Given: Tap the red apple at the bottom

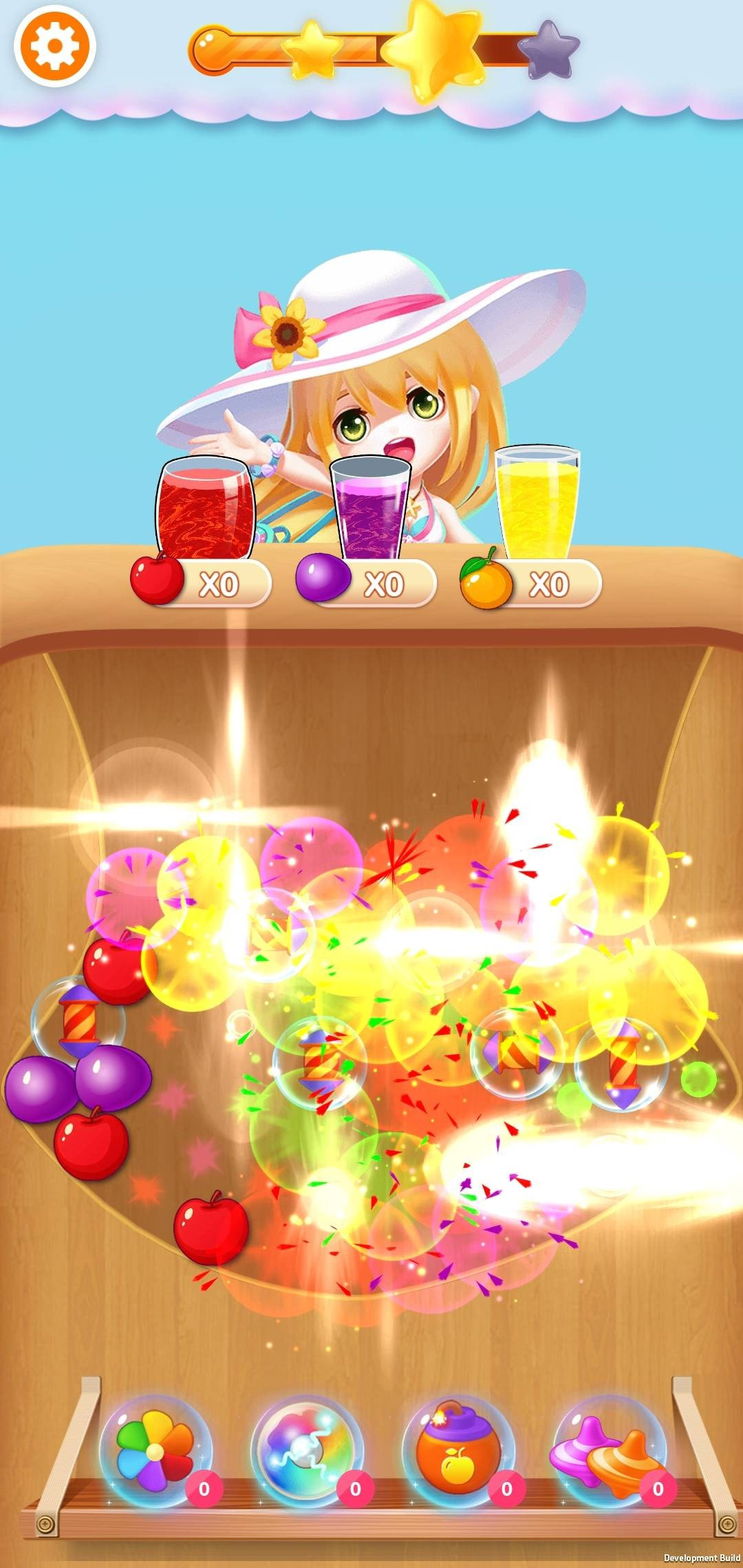Looking at the screenshot, I should pos(211,1228).
